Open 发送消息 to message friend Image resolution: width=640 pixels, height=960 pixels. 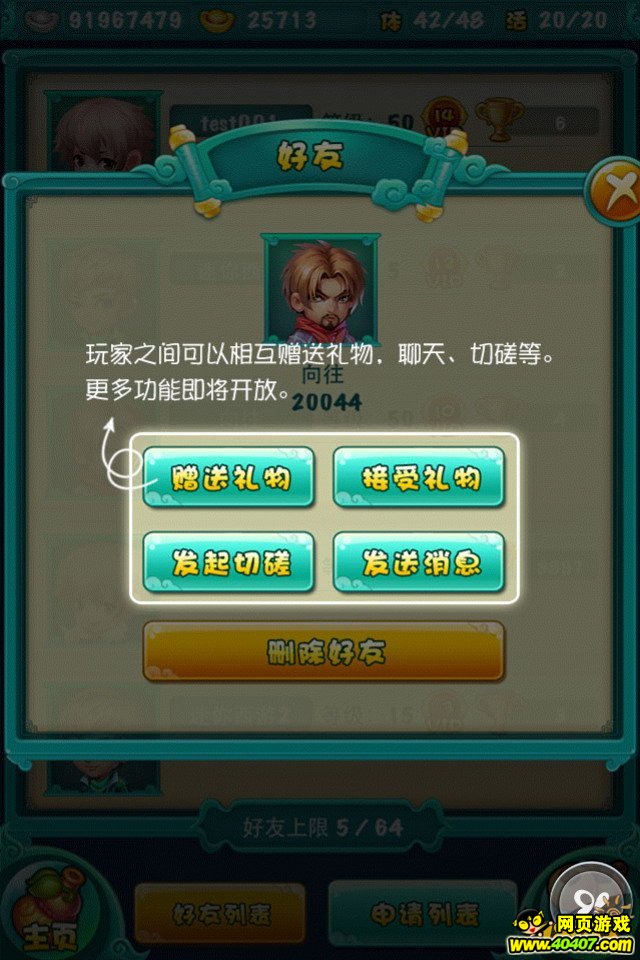419,561
